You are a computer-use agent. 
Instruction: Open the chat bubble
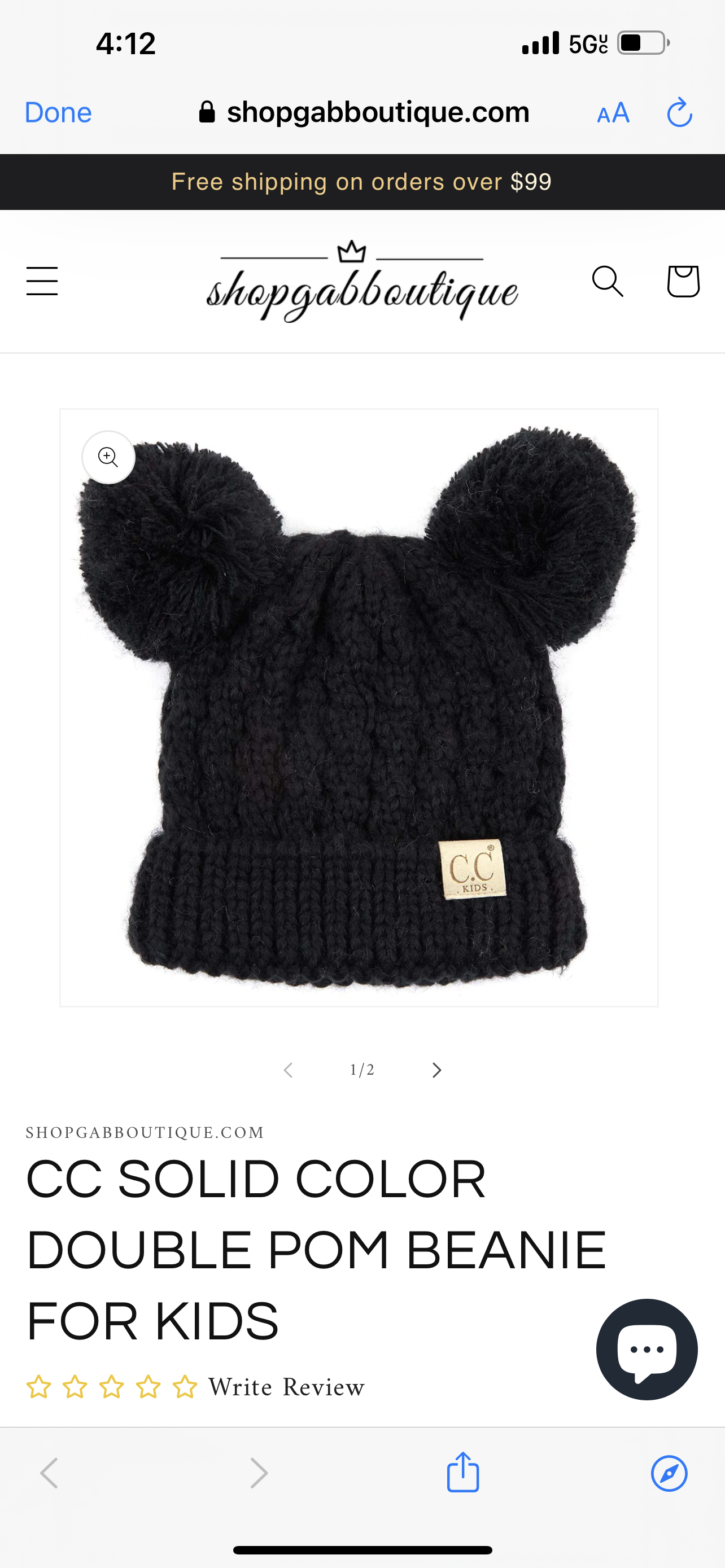pyautogui.click(x=647, y=1349)
